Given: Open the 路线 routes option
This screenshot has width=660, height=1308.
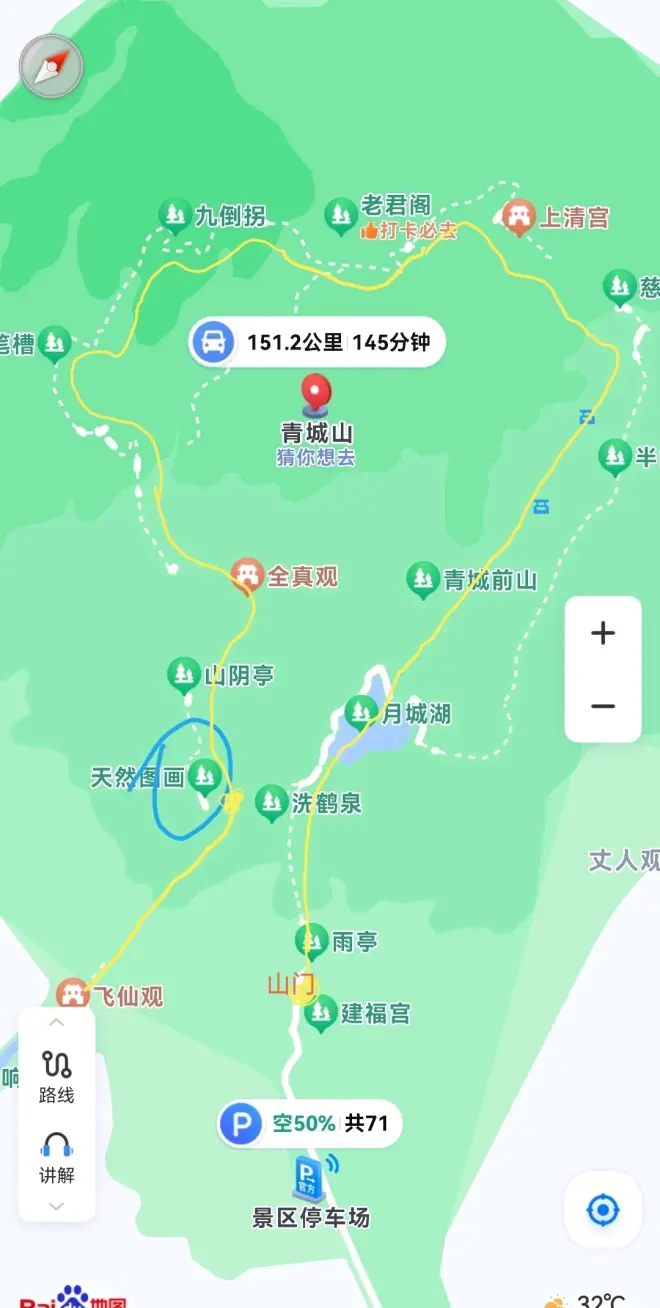Looking at the screenshot, I should tap(56, 1076).
